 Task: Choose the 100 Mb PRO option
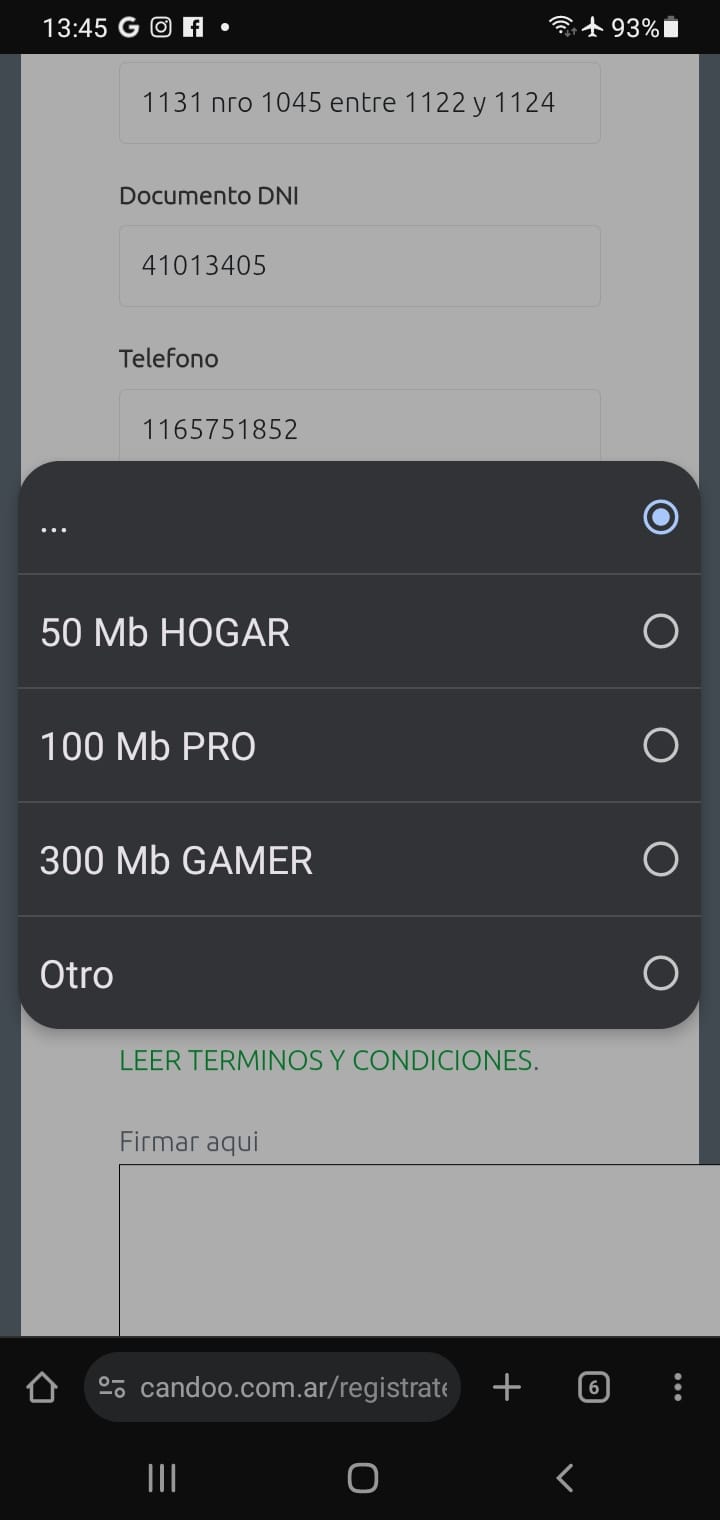point(359,746)
